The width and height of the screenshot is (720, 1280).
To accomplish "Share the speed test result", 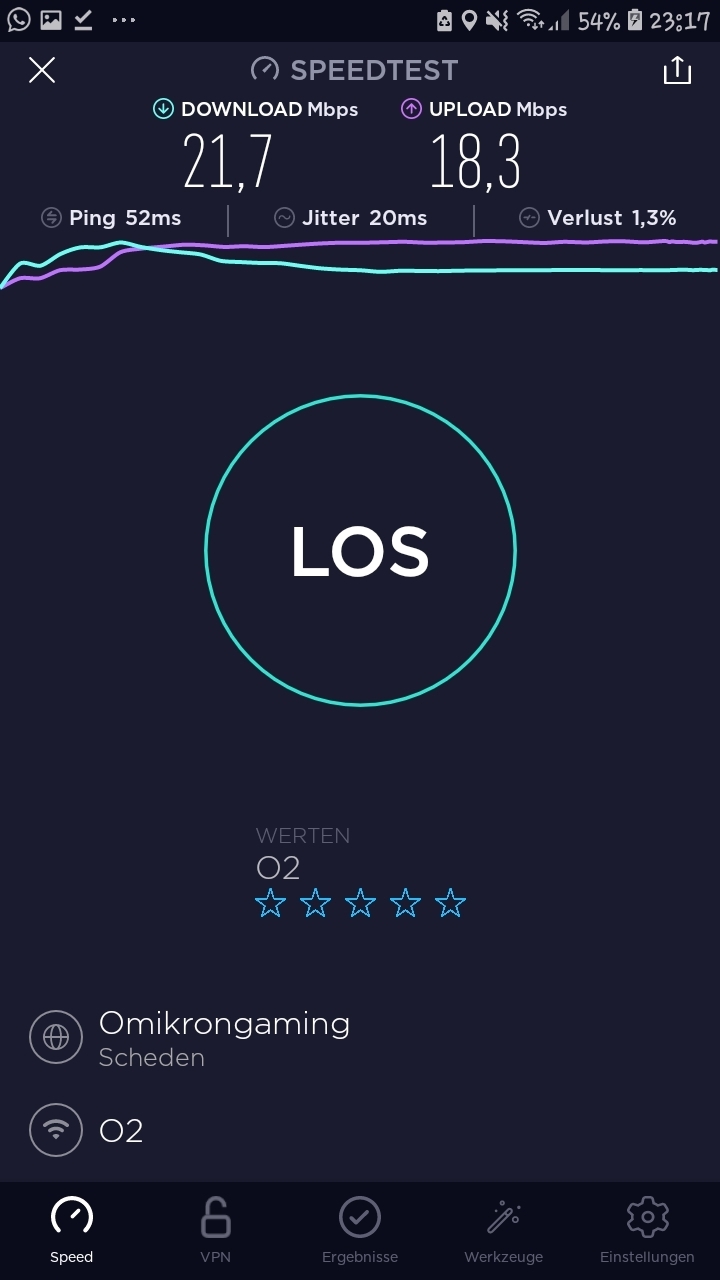I will tap(677, 70).
